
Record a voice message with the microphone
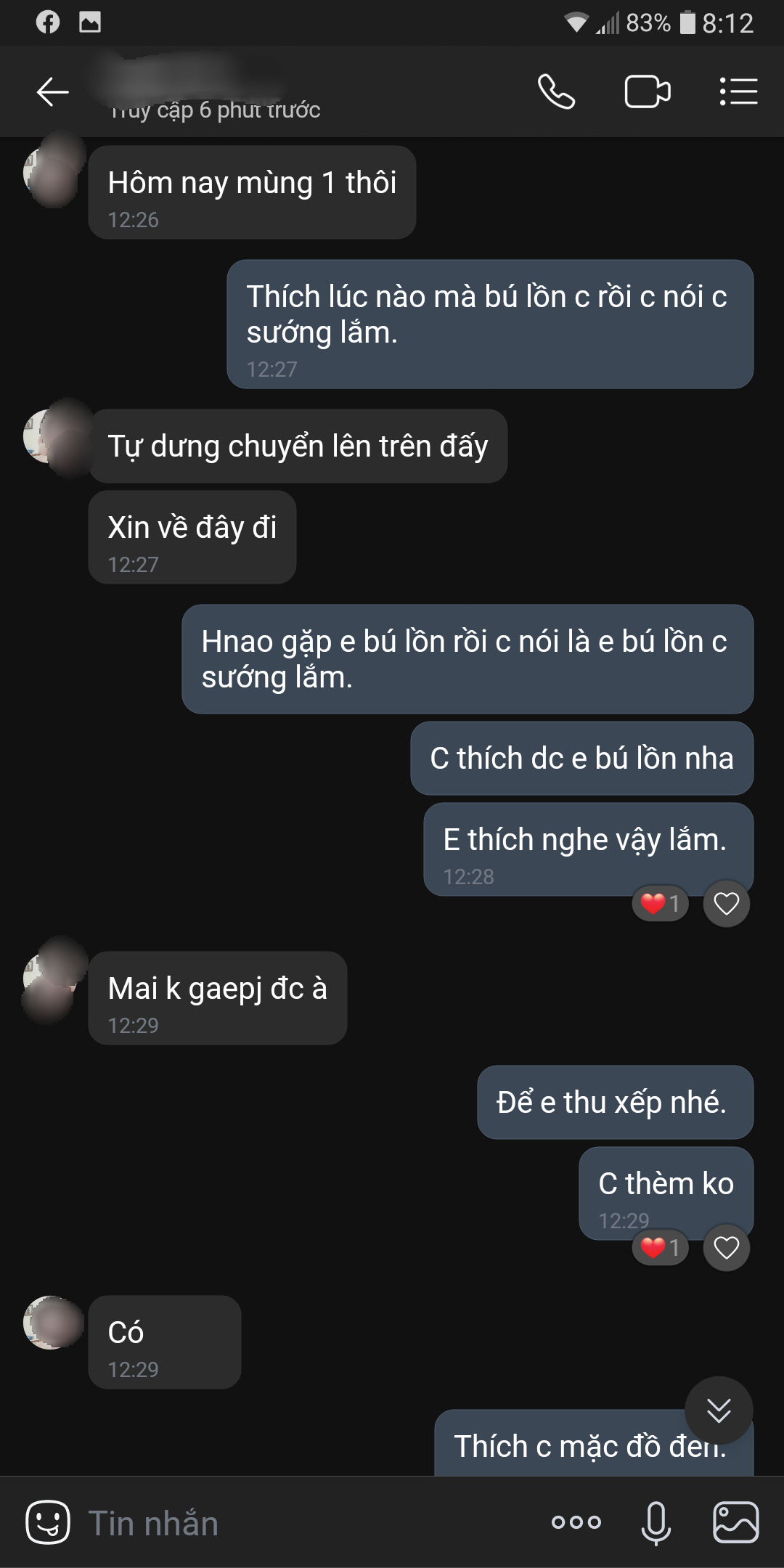coord(656,1522)
